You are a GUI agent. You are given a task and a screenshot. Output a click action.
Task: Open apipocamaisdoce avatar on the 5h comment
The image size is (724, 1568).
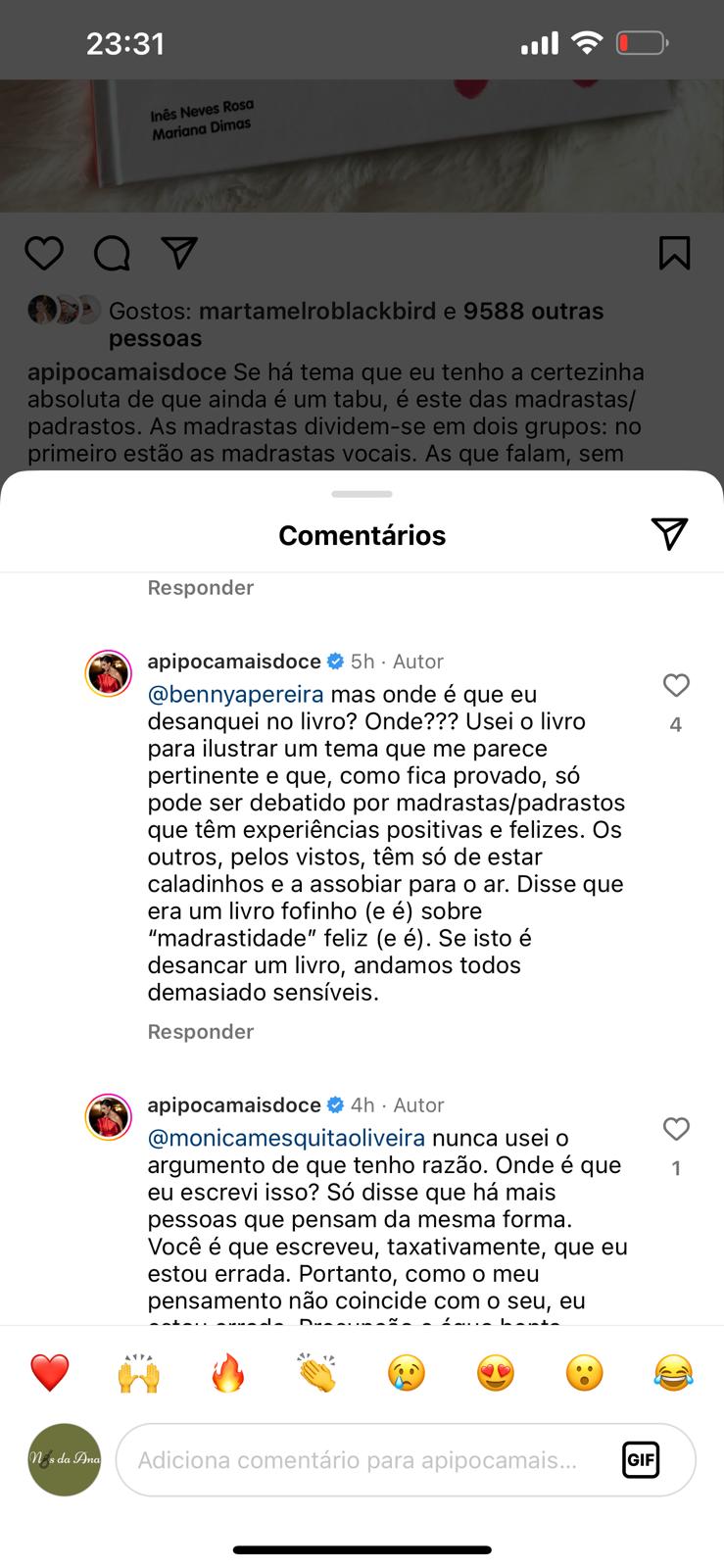[x=108, y=673]
